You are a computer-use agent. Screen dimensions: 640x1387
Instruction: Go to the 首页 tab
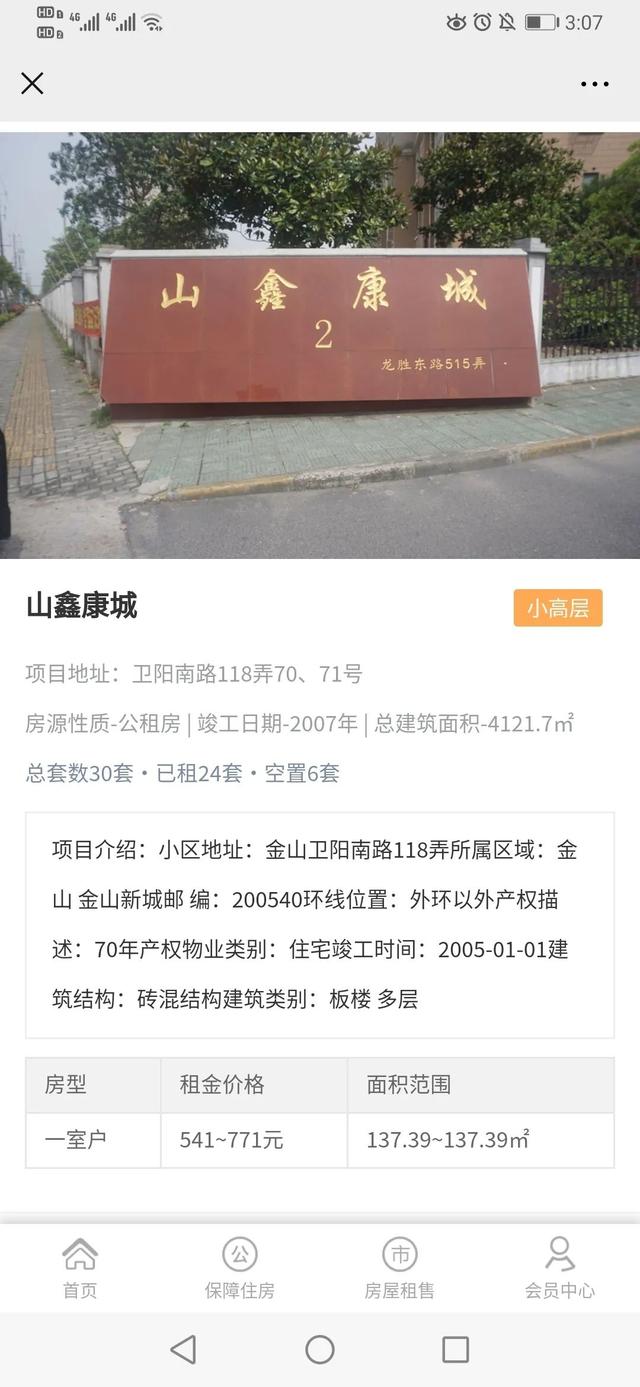pos(80,1267)
